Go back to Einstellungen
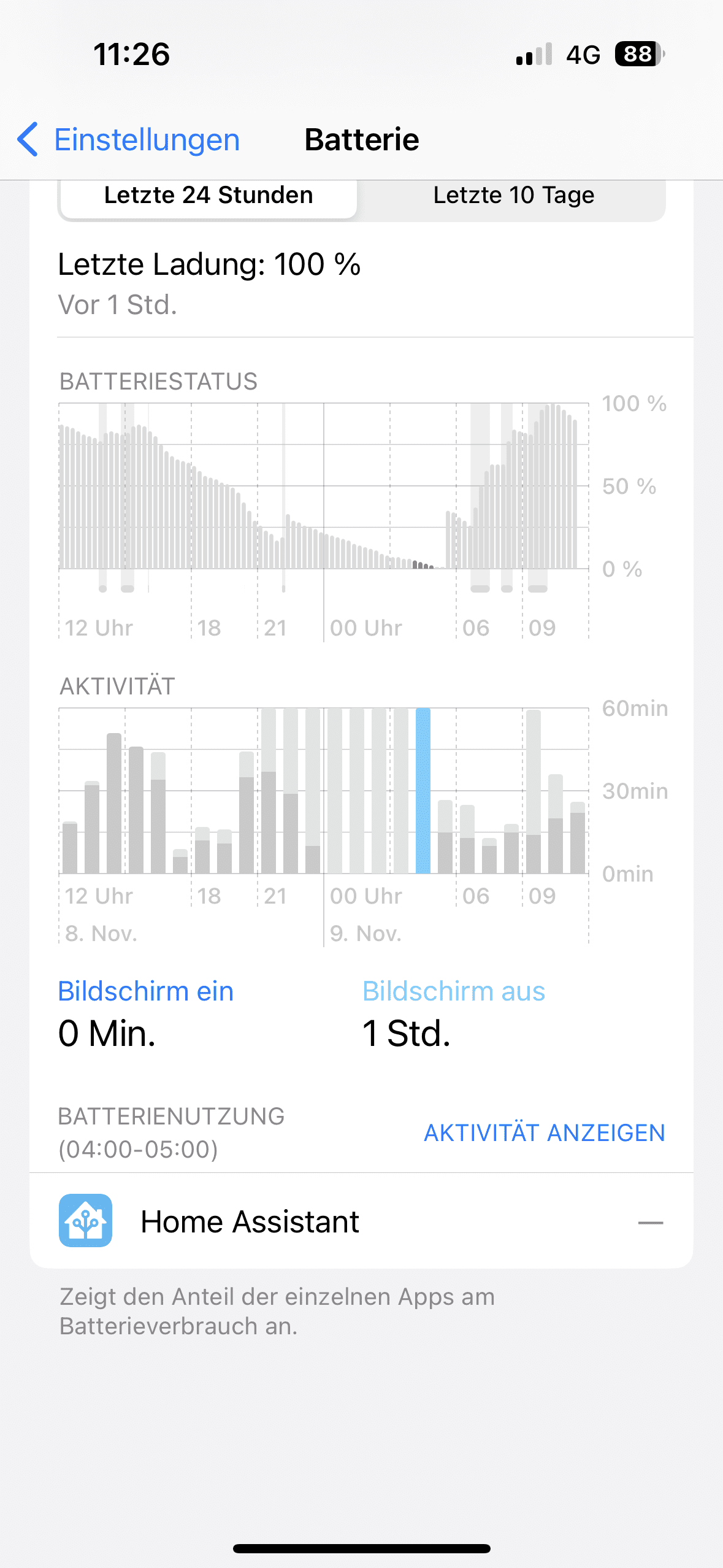Screen dimensions: 723x1568 [129, 140]
